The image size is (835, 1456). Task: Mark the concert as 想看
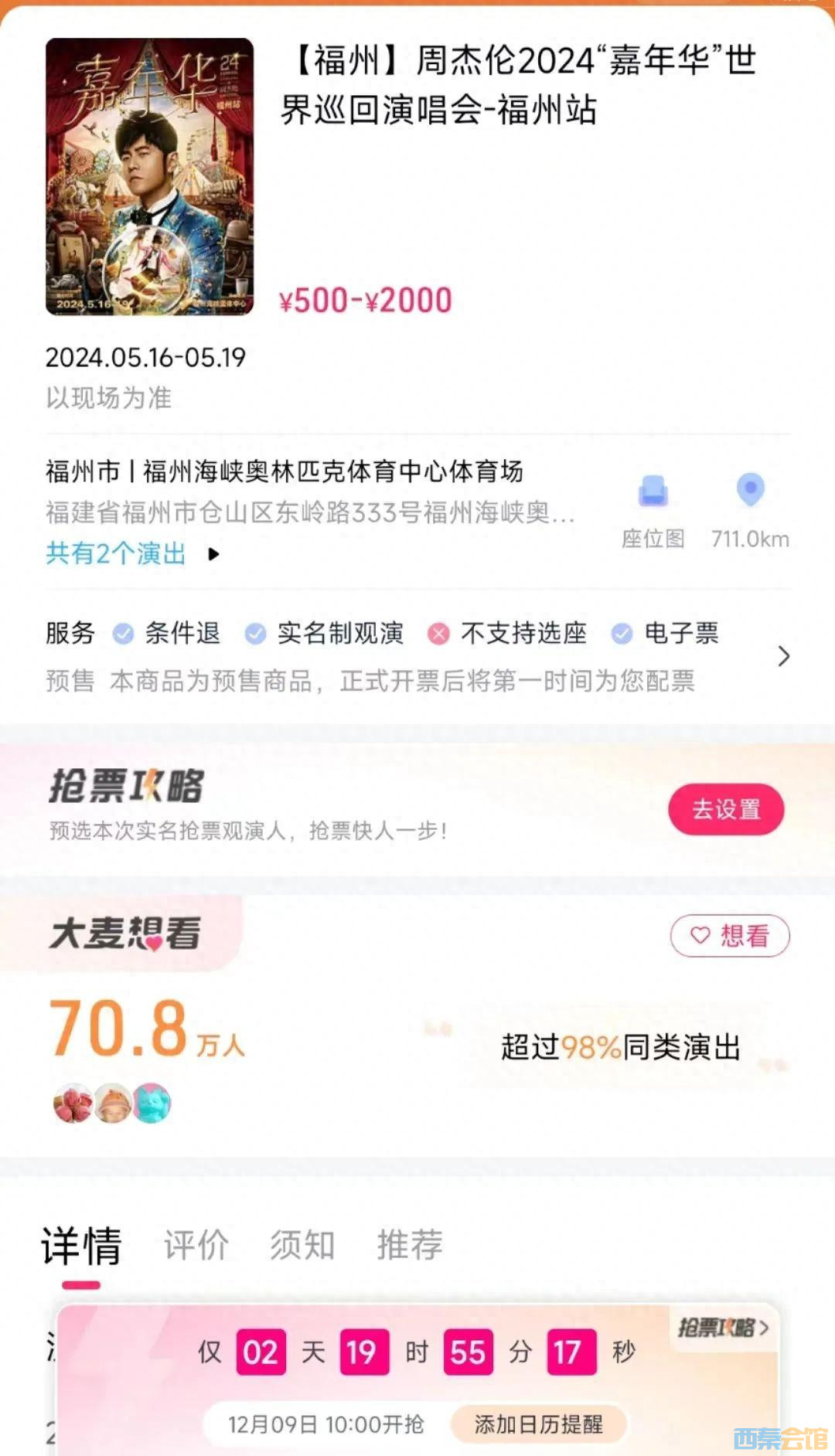[x=729, y=936]
